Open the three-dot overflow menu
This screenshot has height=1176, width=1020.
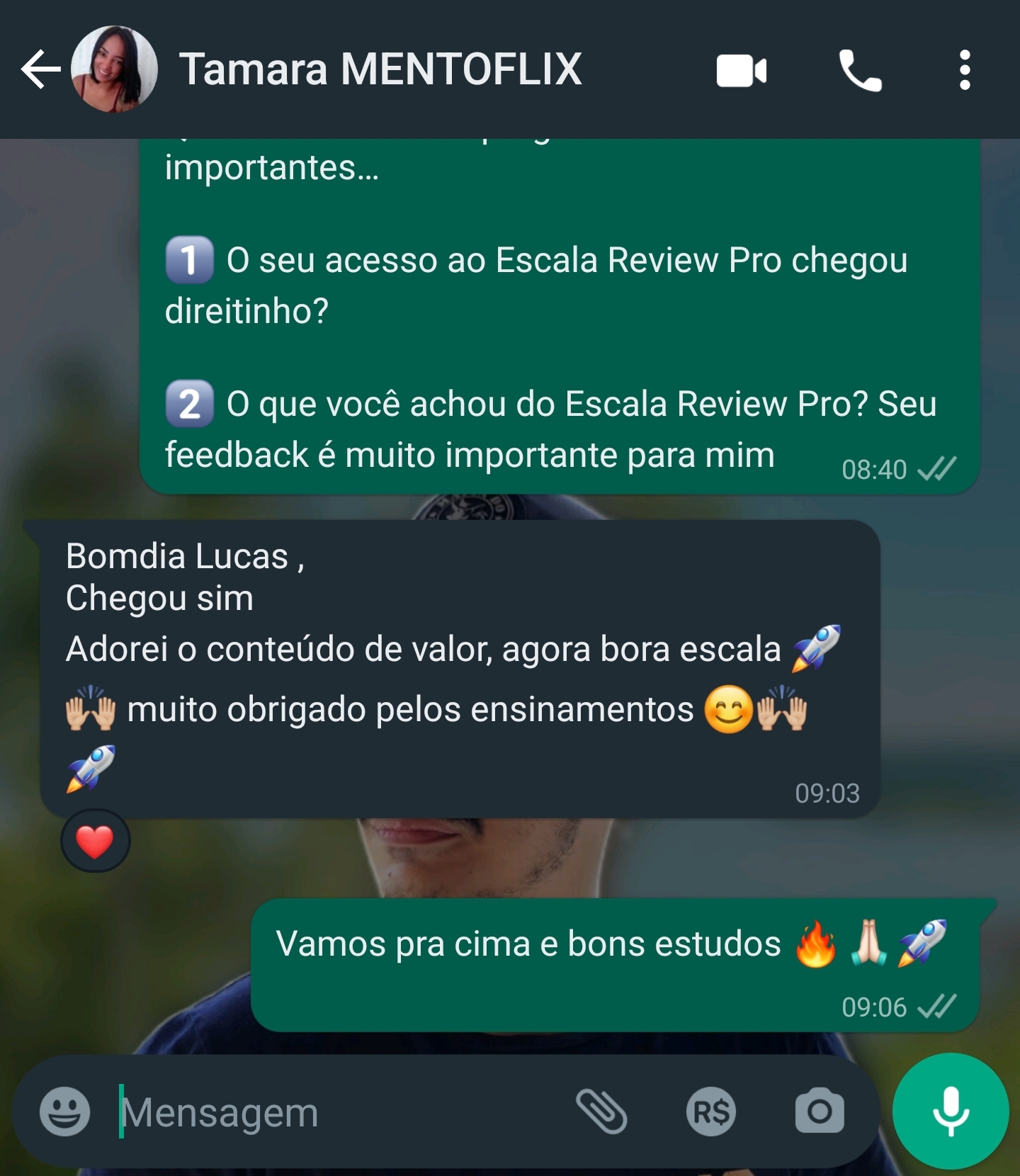coord(964,70)
